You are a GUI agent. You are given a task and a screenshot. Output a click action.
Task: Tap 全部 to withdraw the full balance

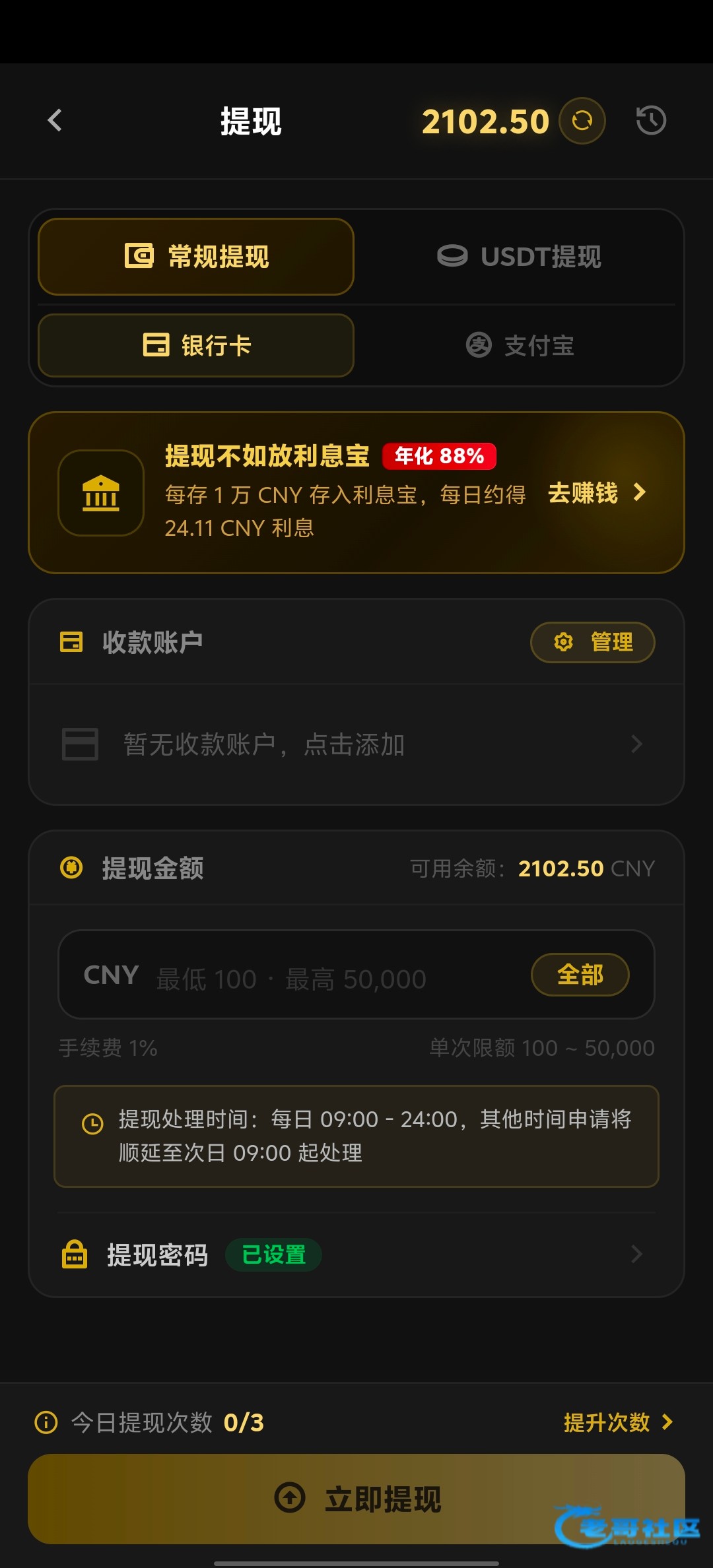click(x=580, y=975)
